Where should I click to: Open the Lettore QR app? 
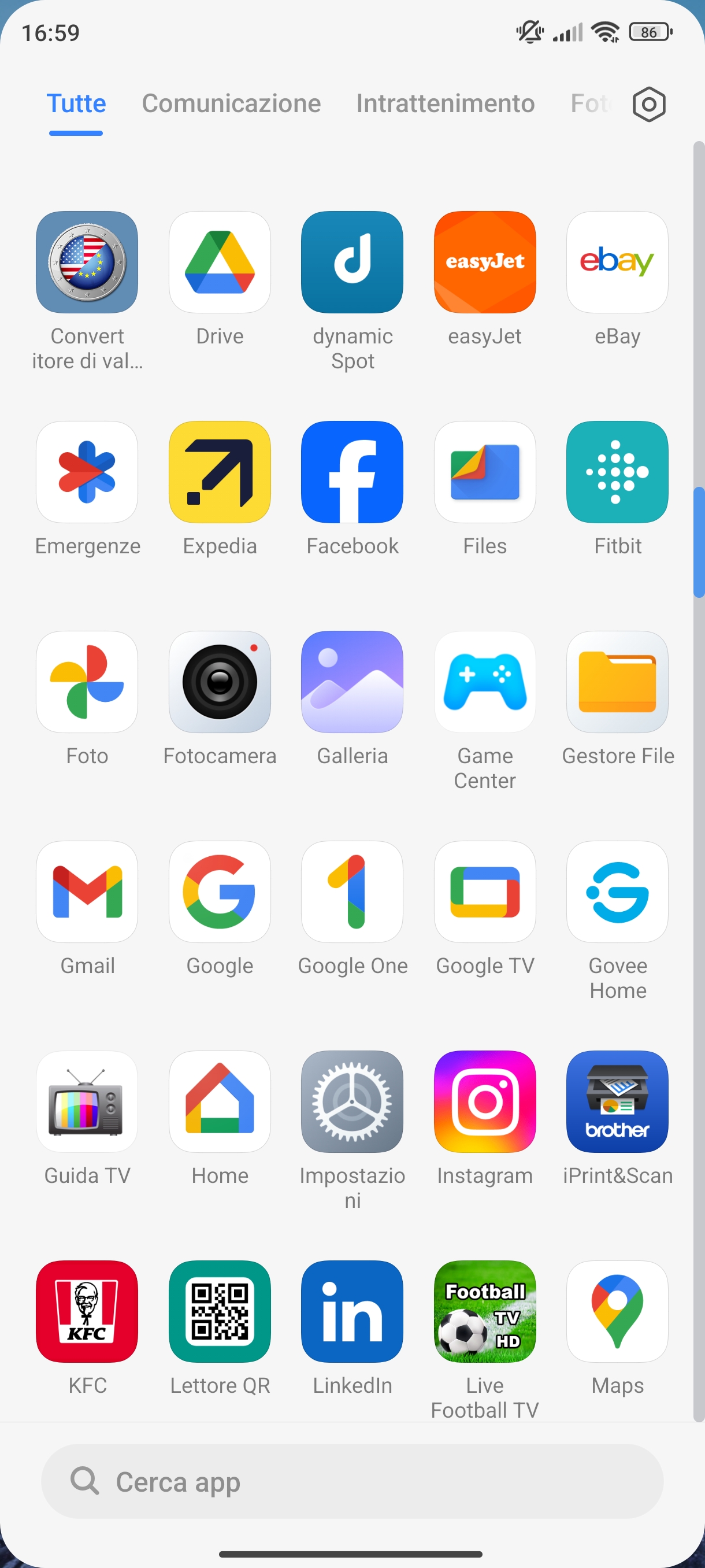click(x=220, y=1311)
